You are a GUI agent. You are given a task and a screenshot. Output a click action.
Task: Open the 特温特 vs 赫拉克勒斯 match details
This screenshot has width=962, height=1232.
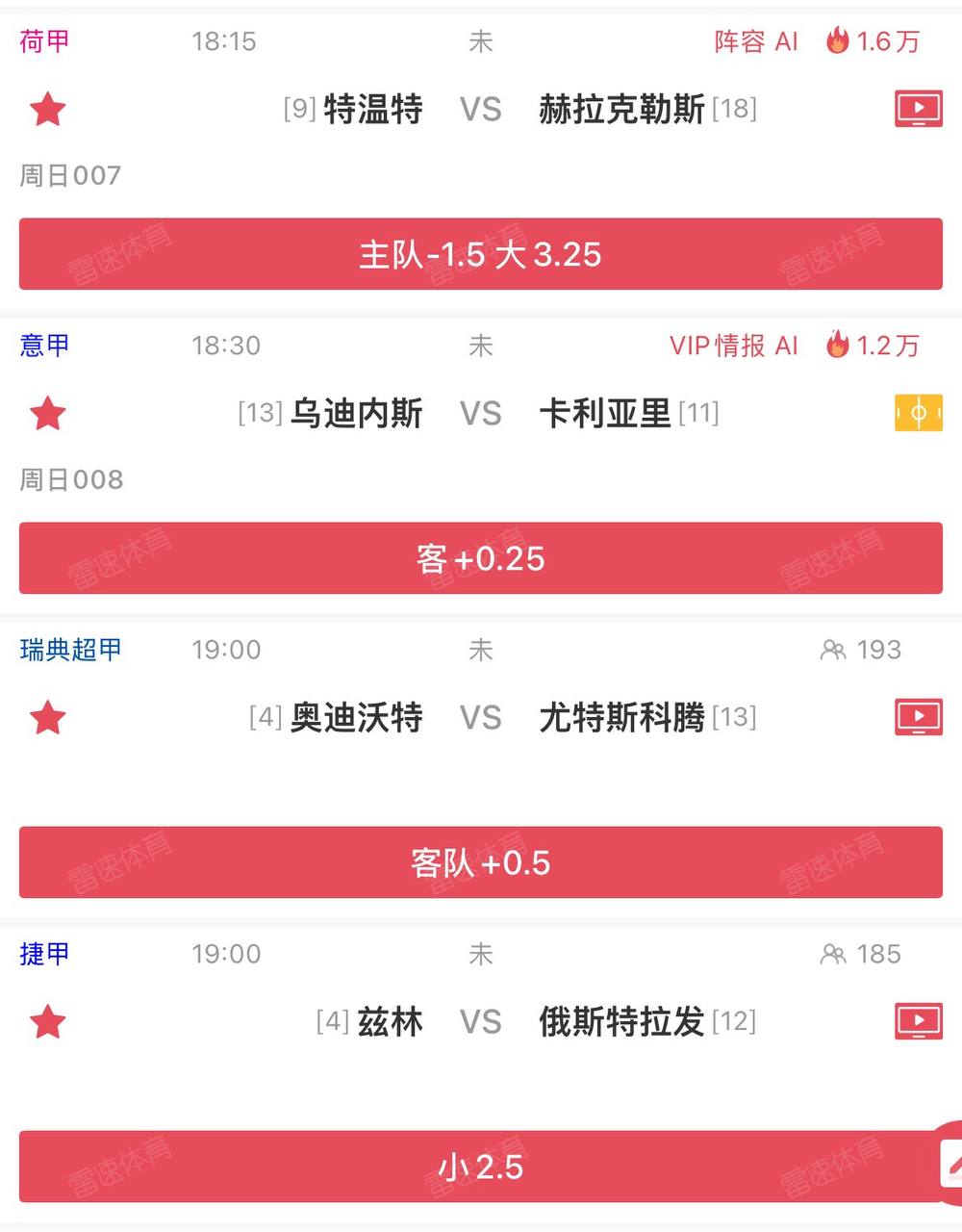480,110
